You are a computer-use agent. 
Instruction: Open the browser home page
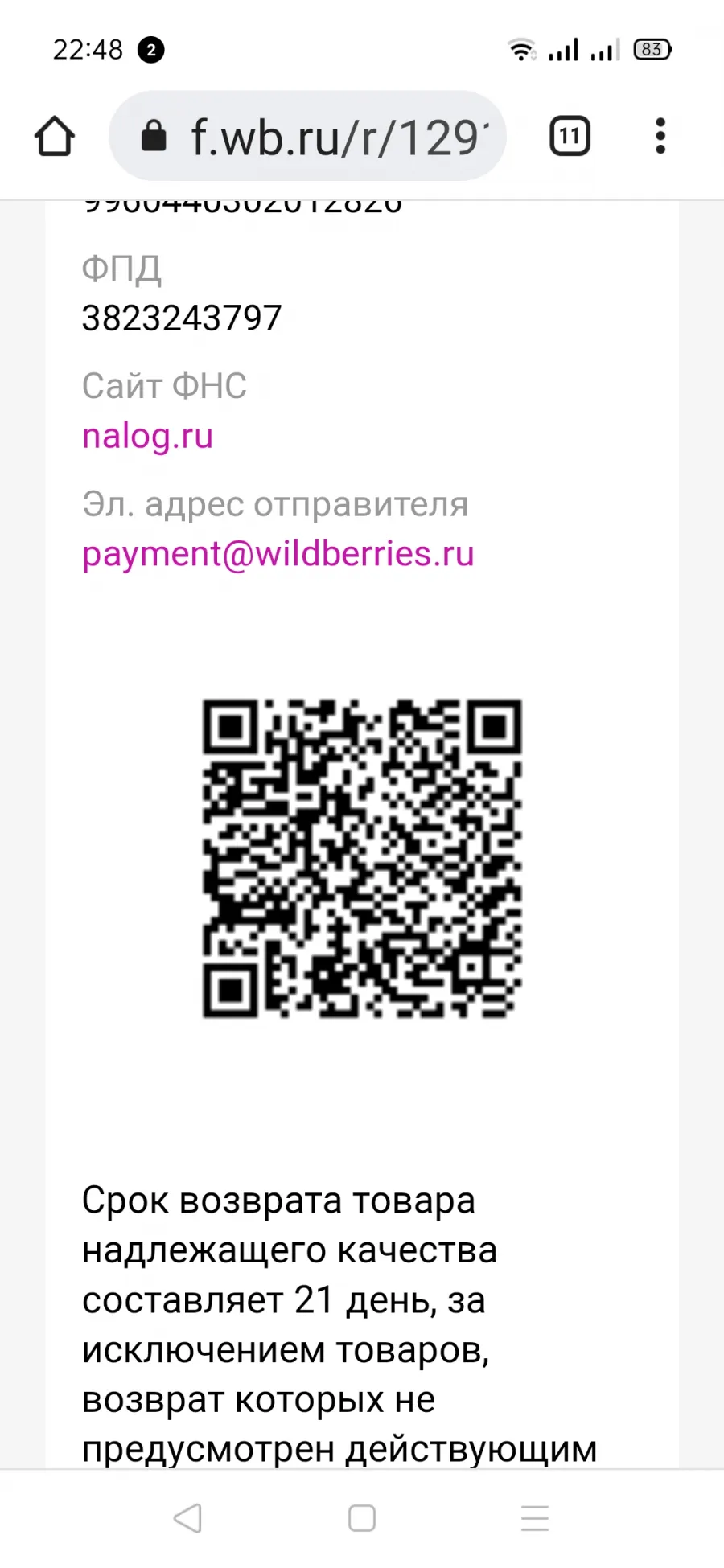(55, 136)
